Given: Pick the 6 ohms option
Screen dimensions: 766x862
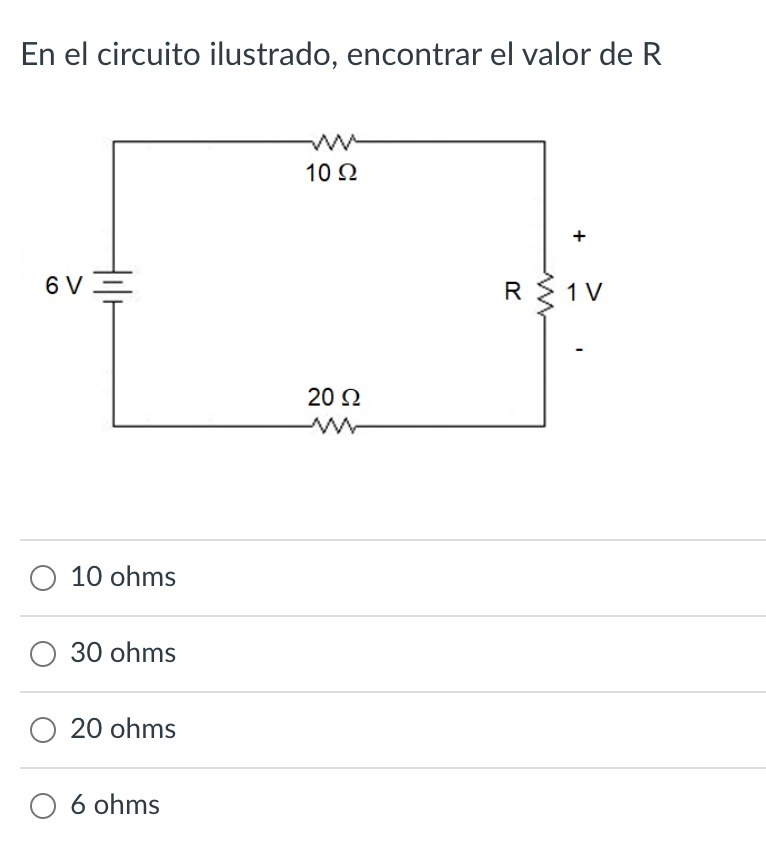Looking at the screenshot, I should pos(44,806).
